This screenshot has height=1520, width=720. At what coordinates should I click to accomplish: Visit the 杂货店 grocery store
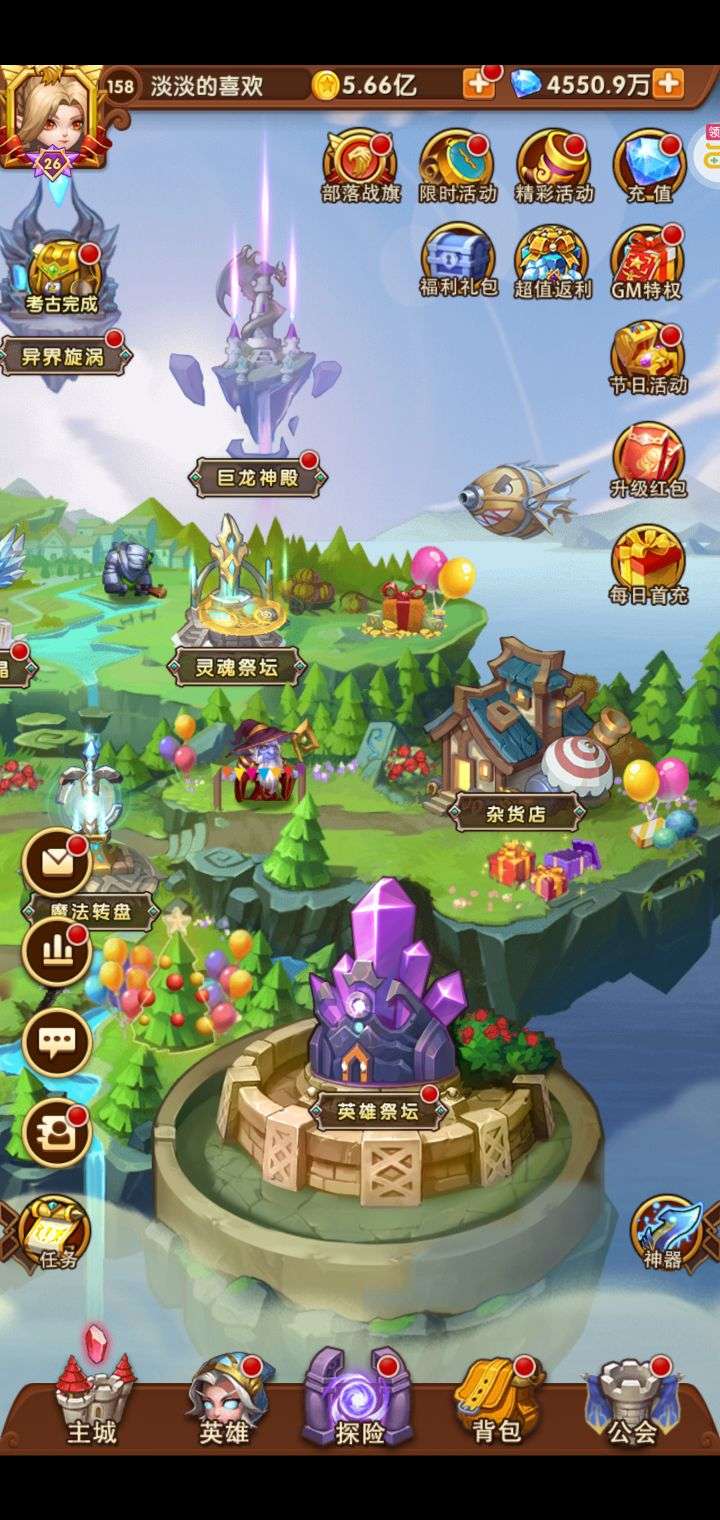(516, 811)
